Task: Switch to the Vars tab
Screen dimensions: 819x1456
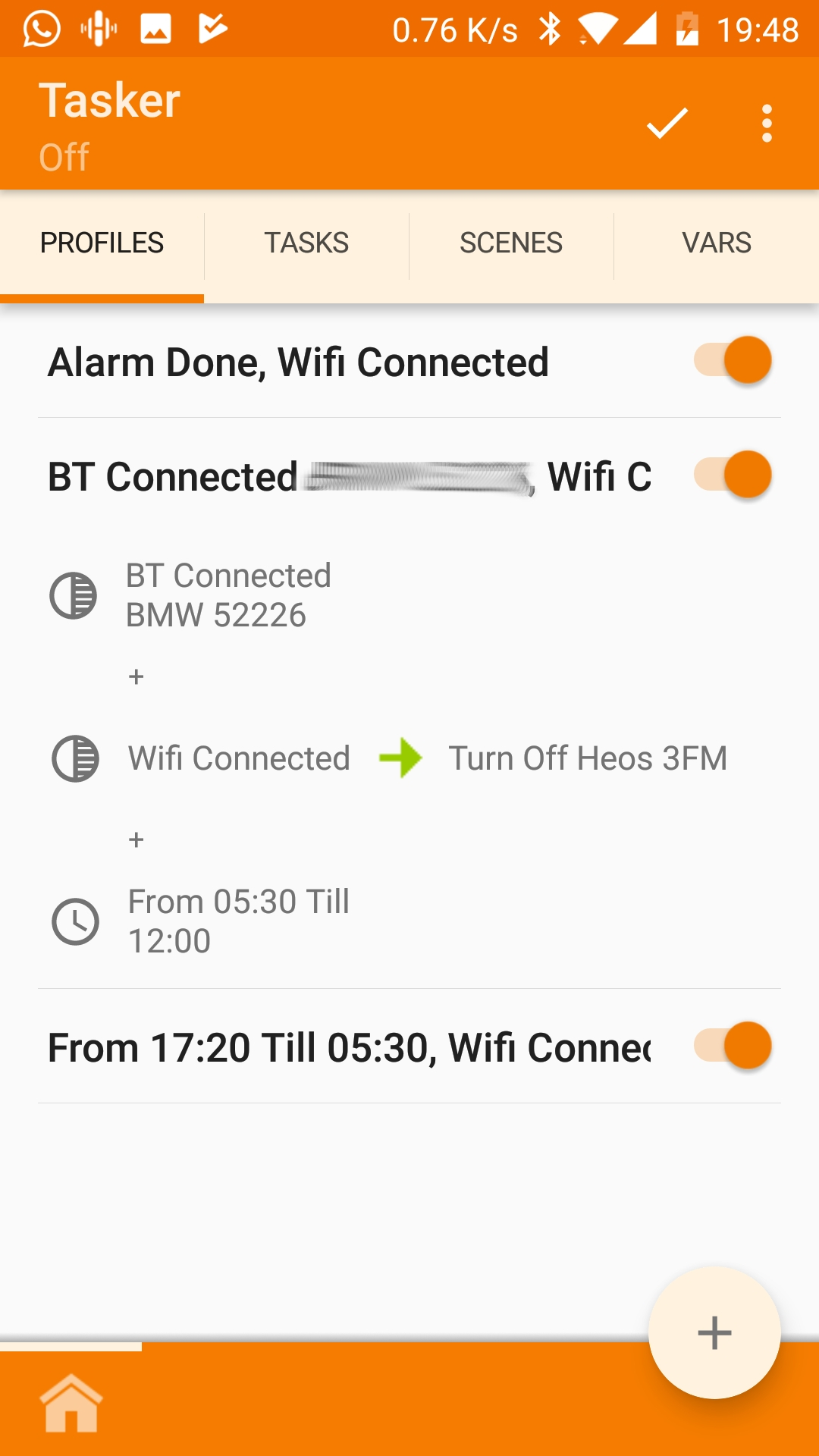Action: pyautogui.click(x=716, y=243)
